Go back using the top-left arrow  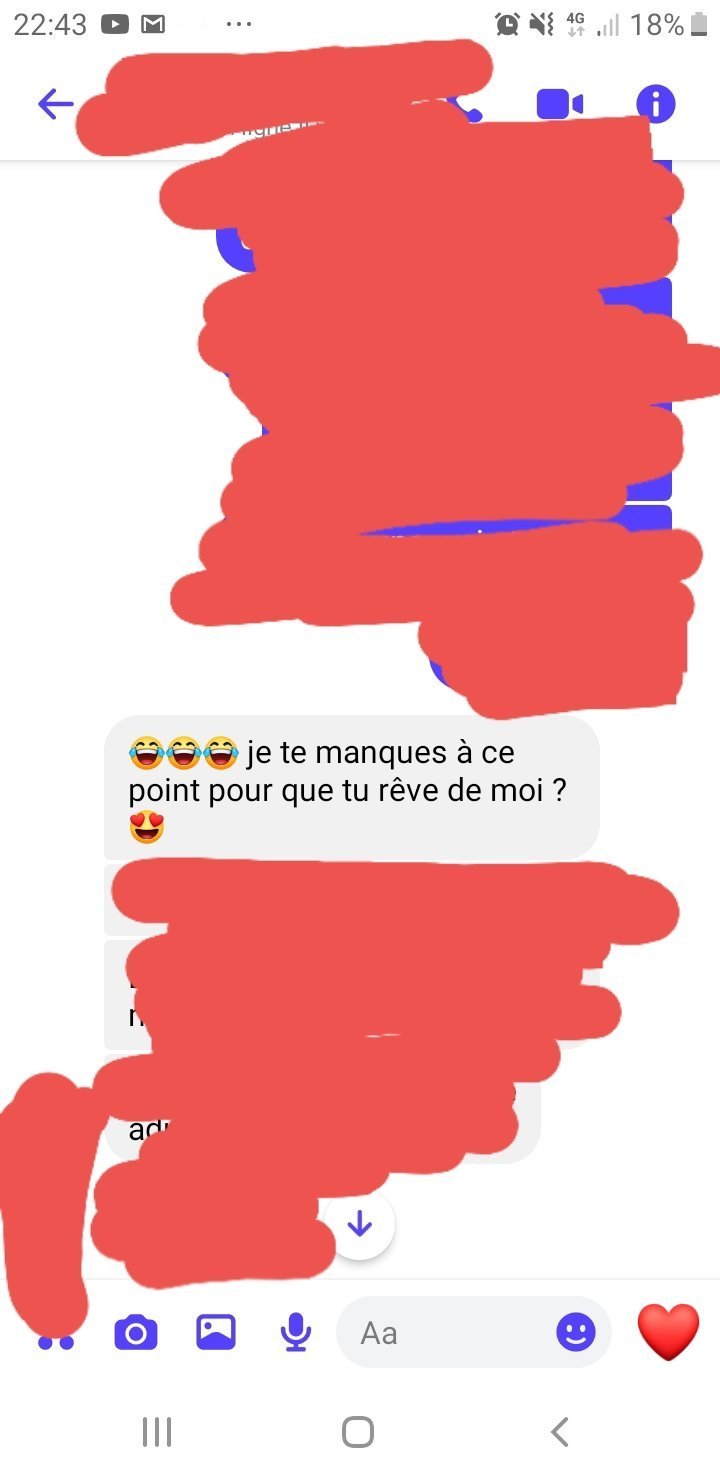pyautogui.click(x=55, y=103)
